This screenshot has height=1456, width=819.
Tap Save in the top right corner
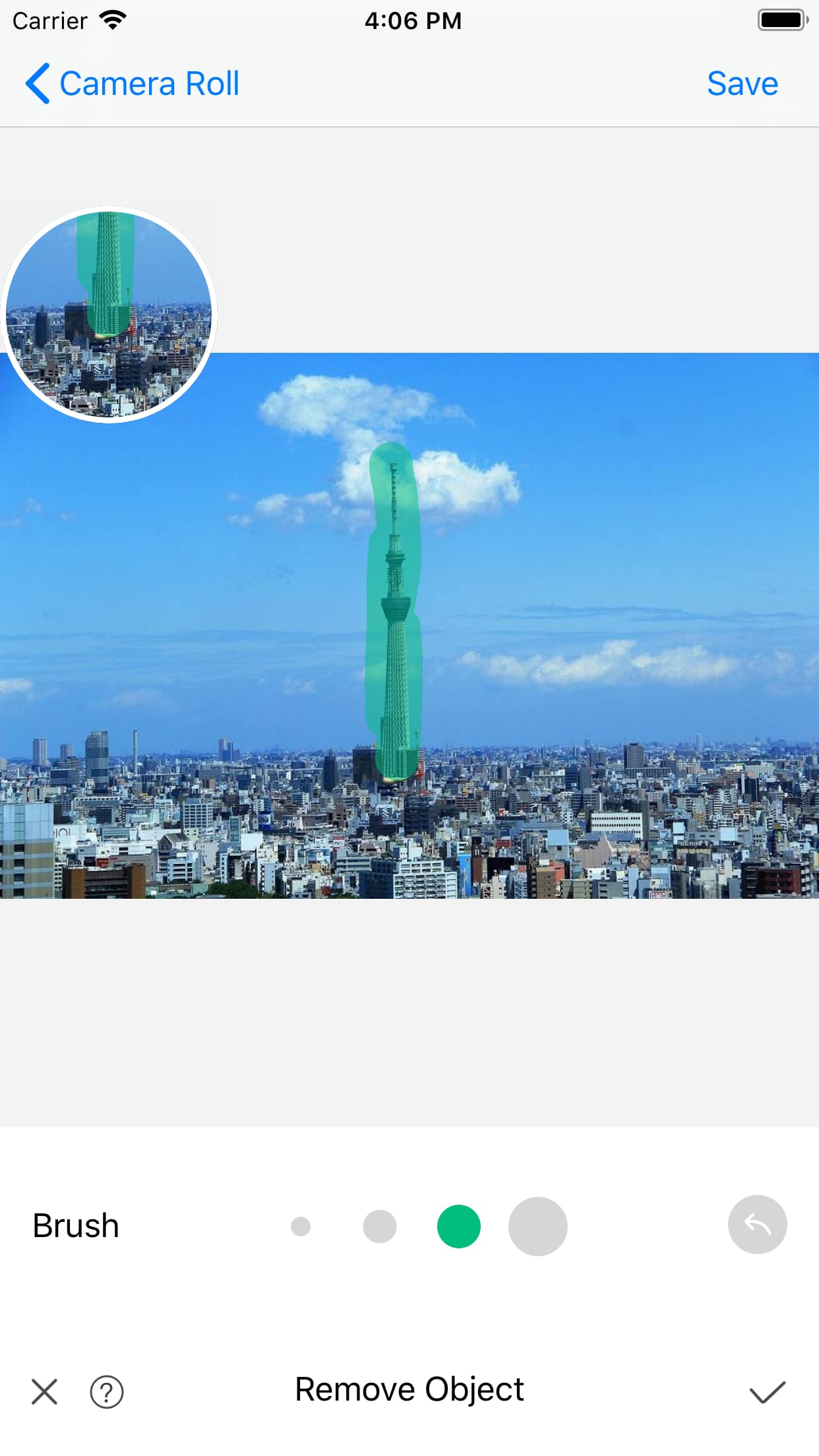point(742,82)
